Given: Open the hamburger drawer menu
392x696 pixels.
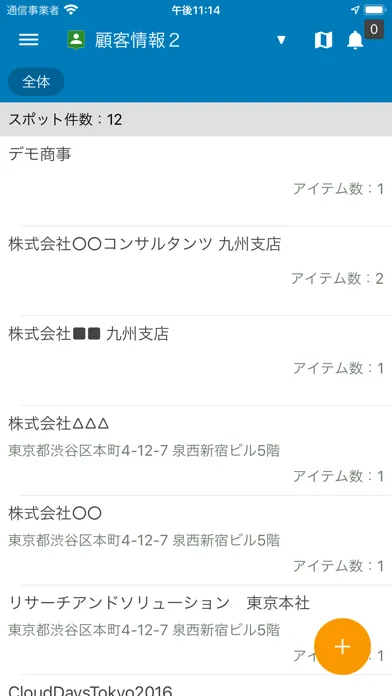Looking at the screenshot, I should click(28, 40).
